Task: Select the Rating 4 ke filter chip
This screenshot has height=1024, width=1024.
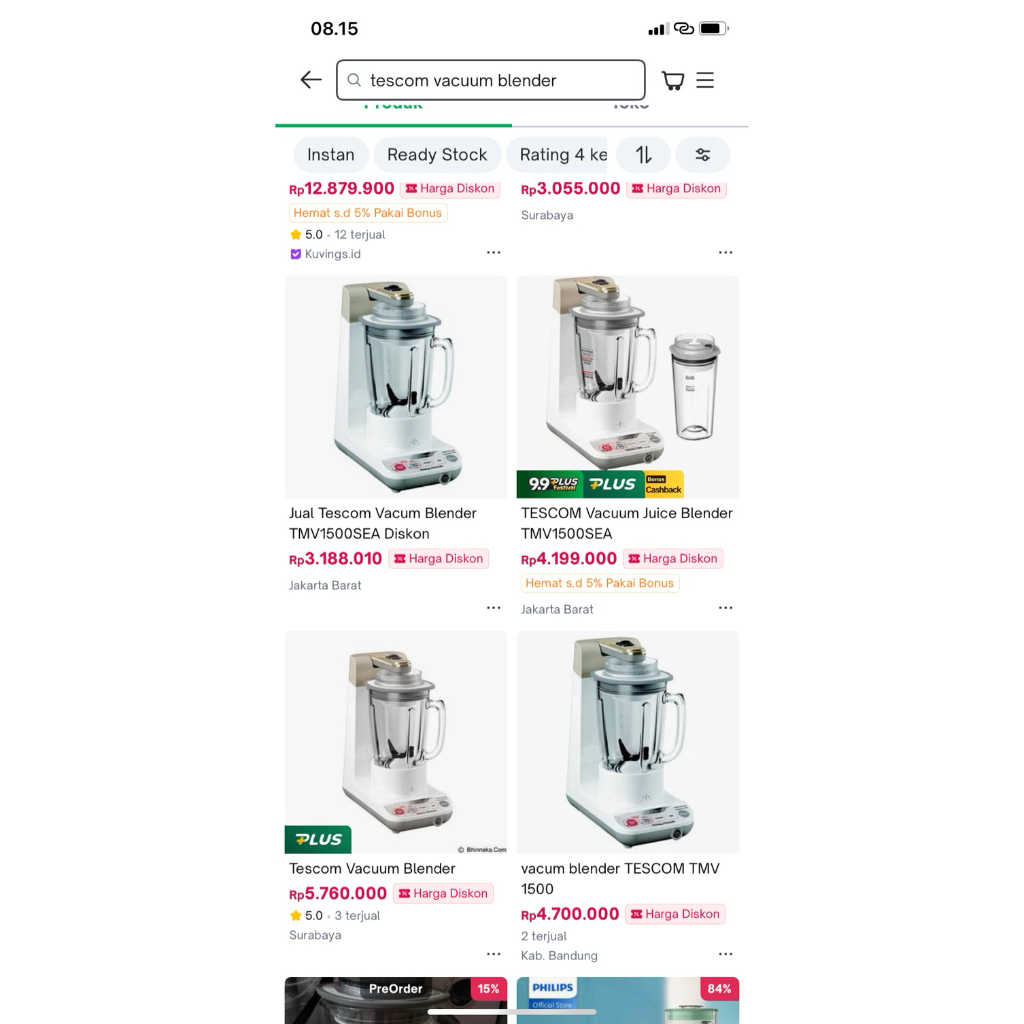Action: click(x=562, y=155)
